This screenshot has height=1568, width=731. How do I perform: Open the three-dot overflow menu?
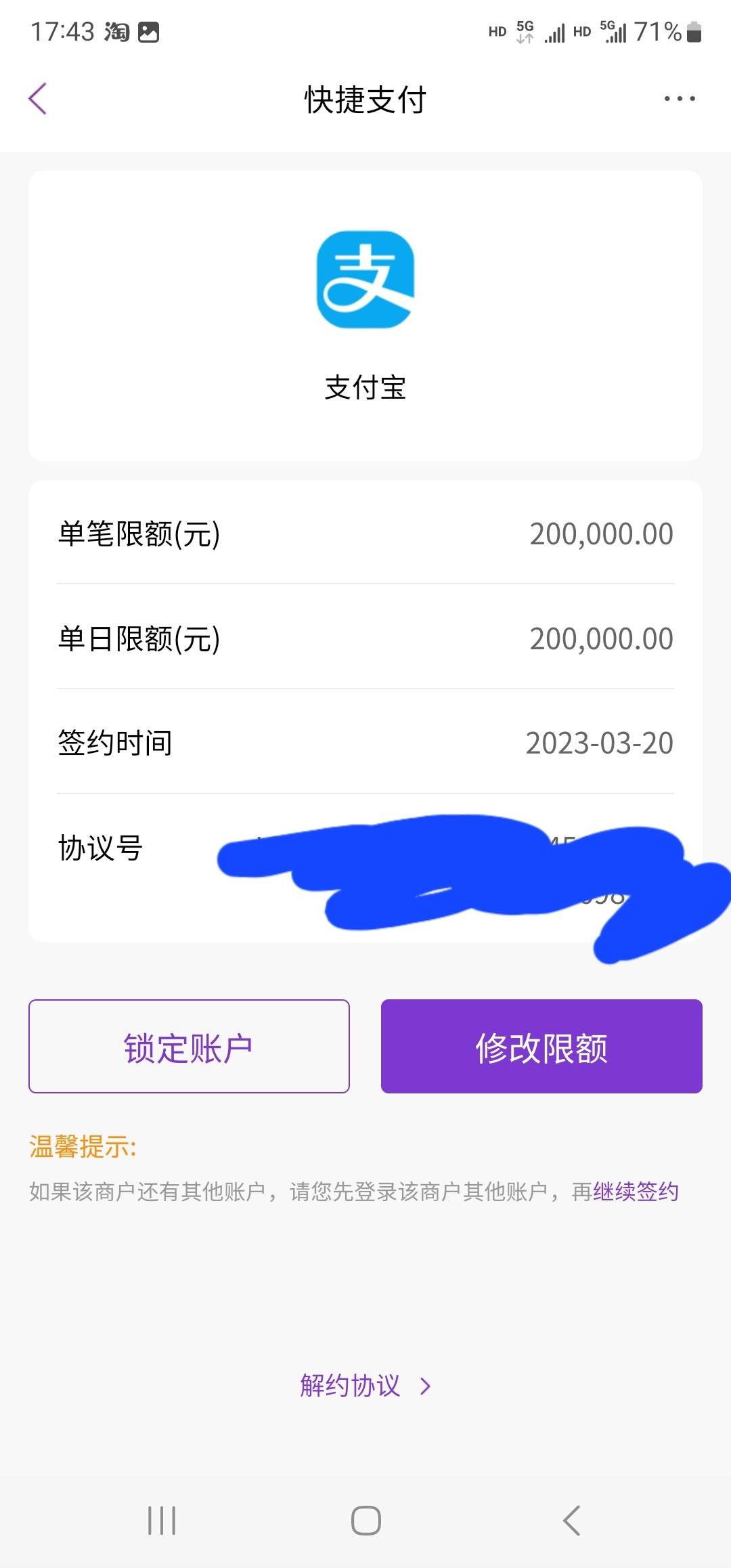(x=679, y=99)
